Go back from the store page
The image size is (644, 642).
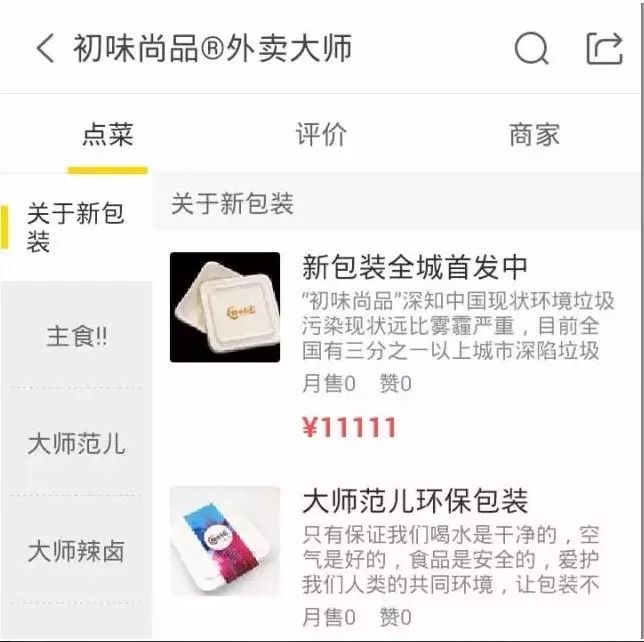coord(44,48)
